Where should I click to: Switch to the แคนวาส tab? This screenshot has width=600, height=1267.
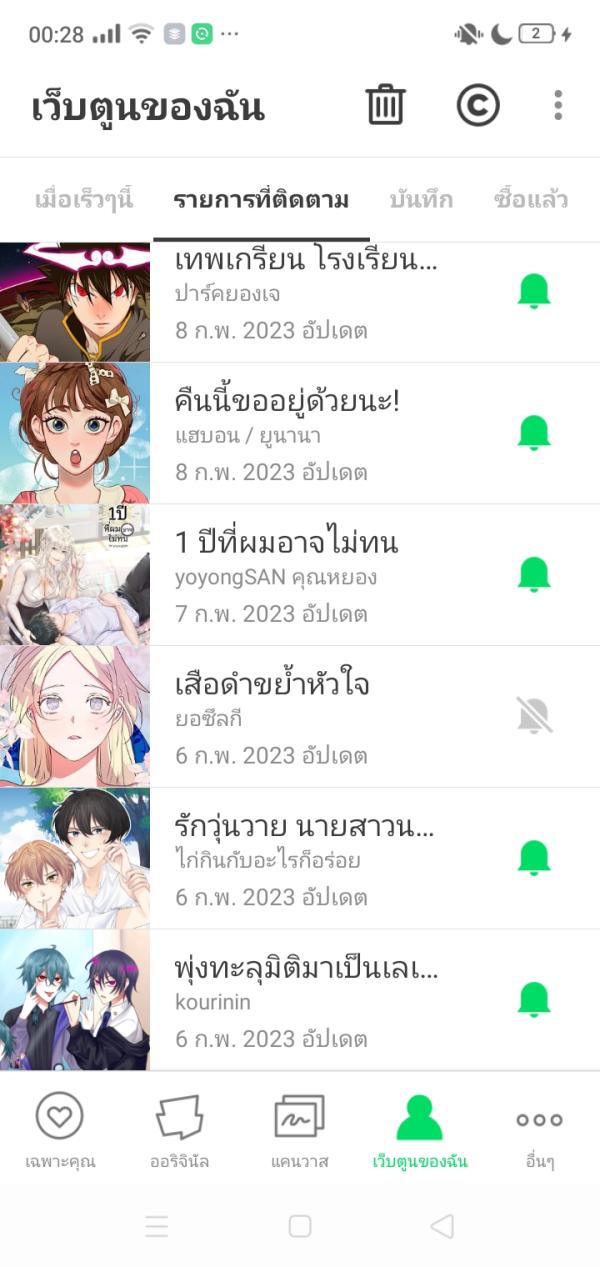[300, 1130]
